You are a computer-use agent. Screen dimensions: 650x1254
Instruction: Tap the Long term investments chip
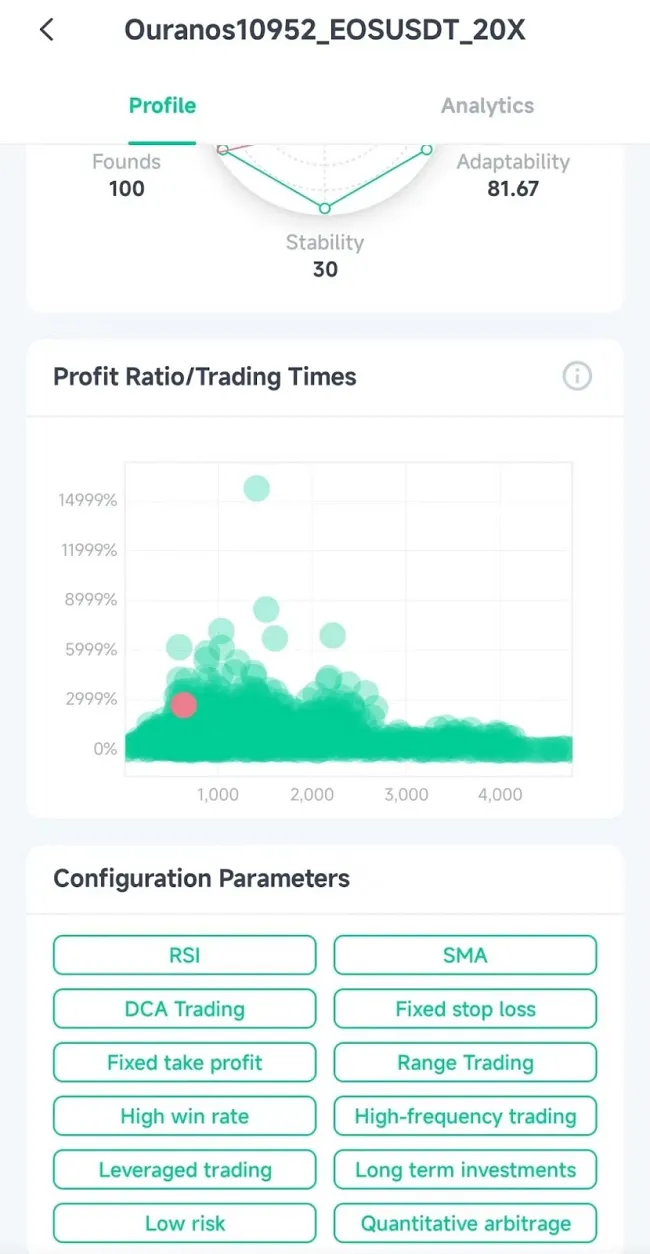coord(465,1169)
